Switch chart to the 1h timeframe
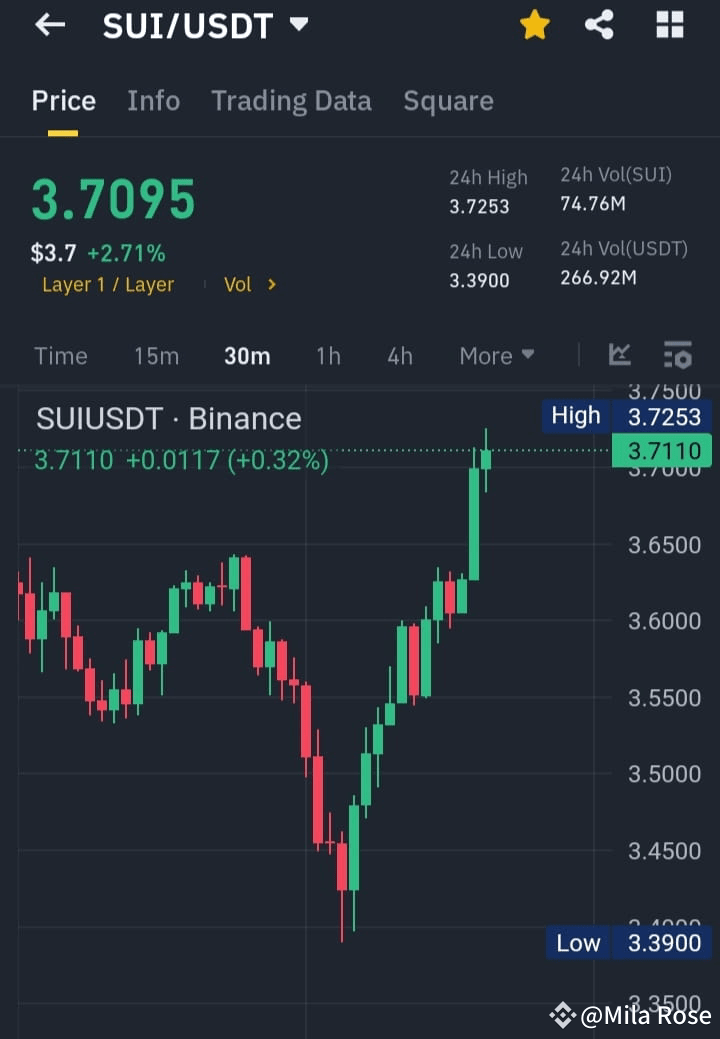720x1039 pixels. 328,355
